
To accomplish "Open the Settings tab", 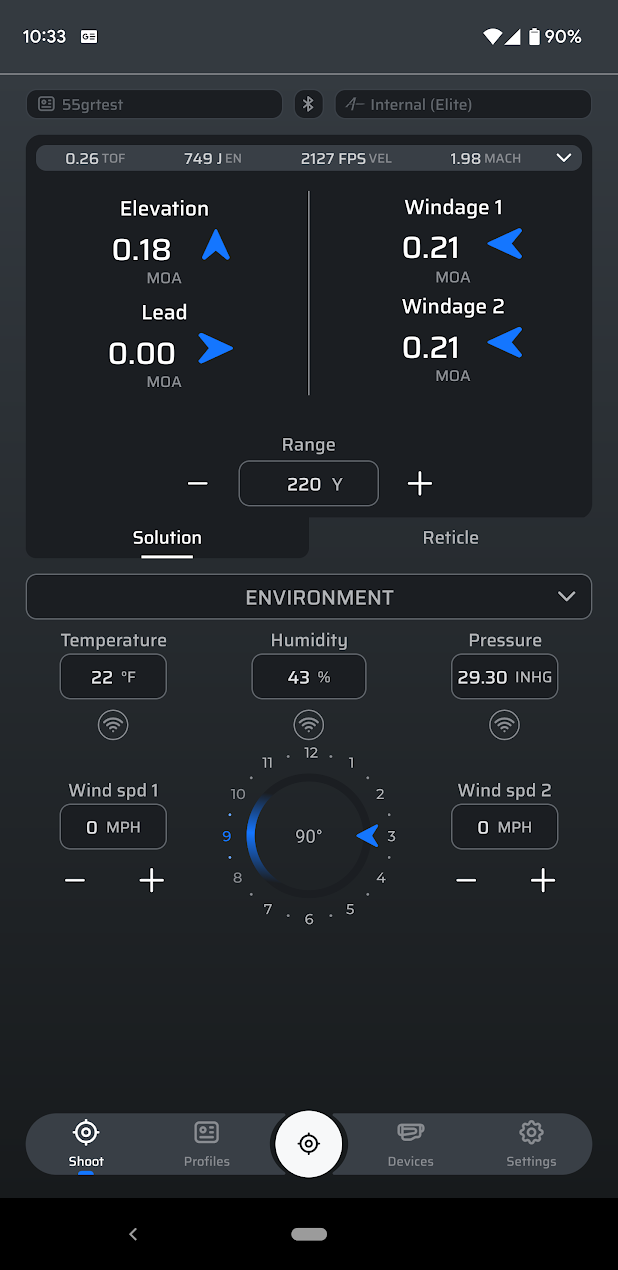I will coord(531,1143).
